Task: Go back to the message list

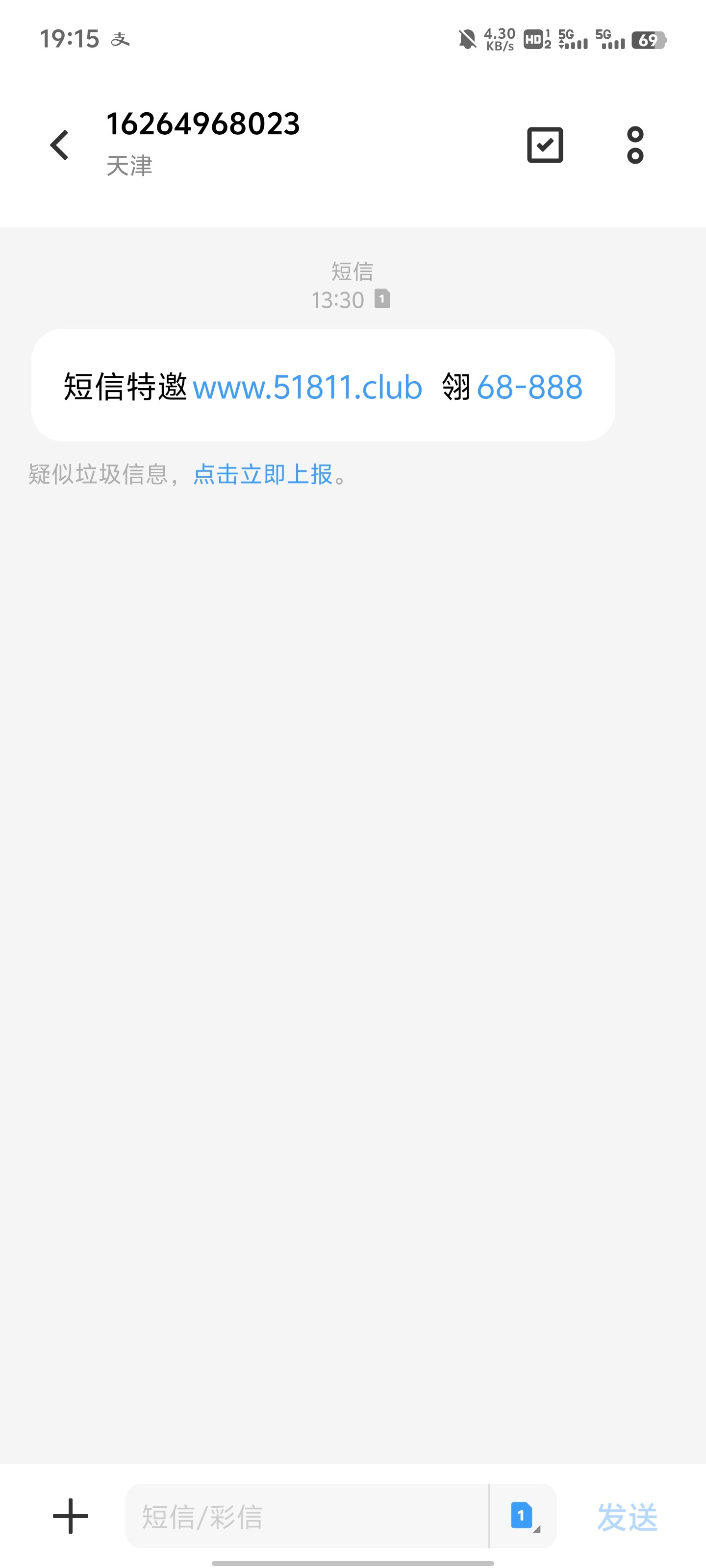Action: pos(60,146)
